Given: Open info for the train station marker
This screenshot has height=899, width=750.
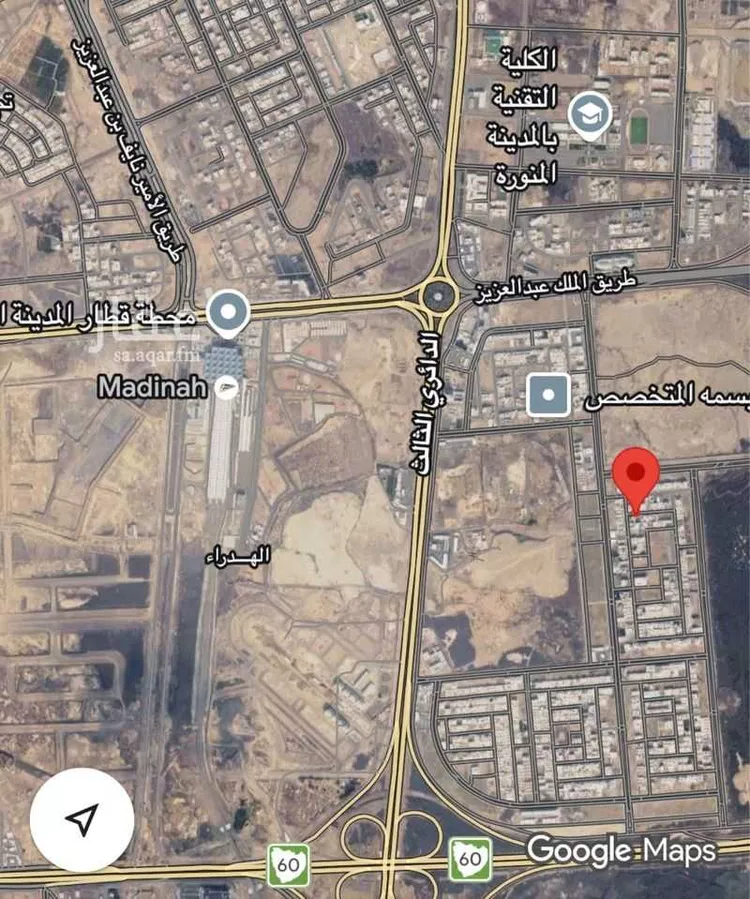Looking at the screenshot, I should point(228,310).
